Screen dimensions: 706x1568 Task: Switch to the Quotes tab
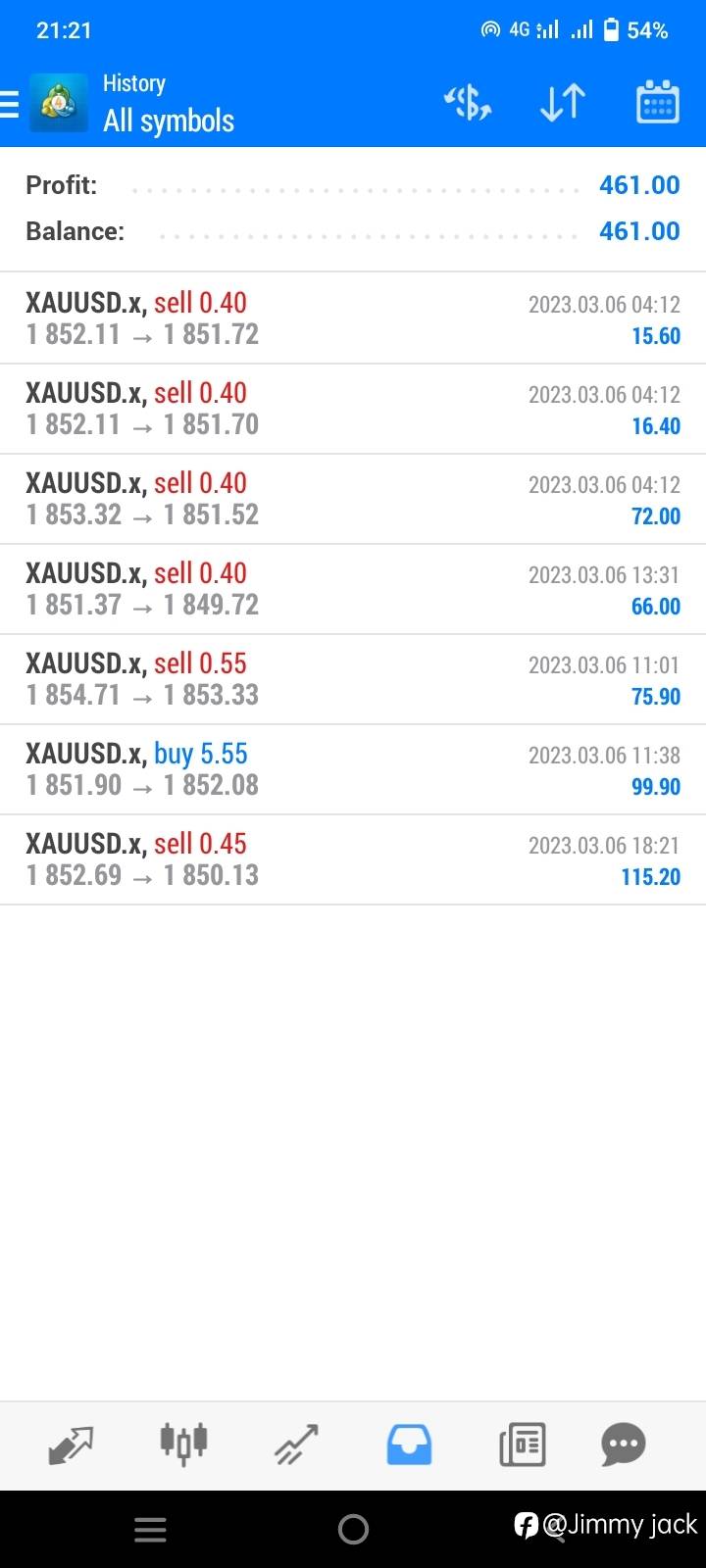(71, 1445)
